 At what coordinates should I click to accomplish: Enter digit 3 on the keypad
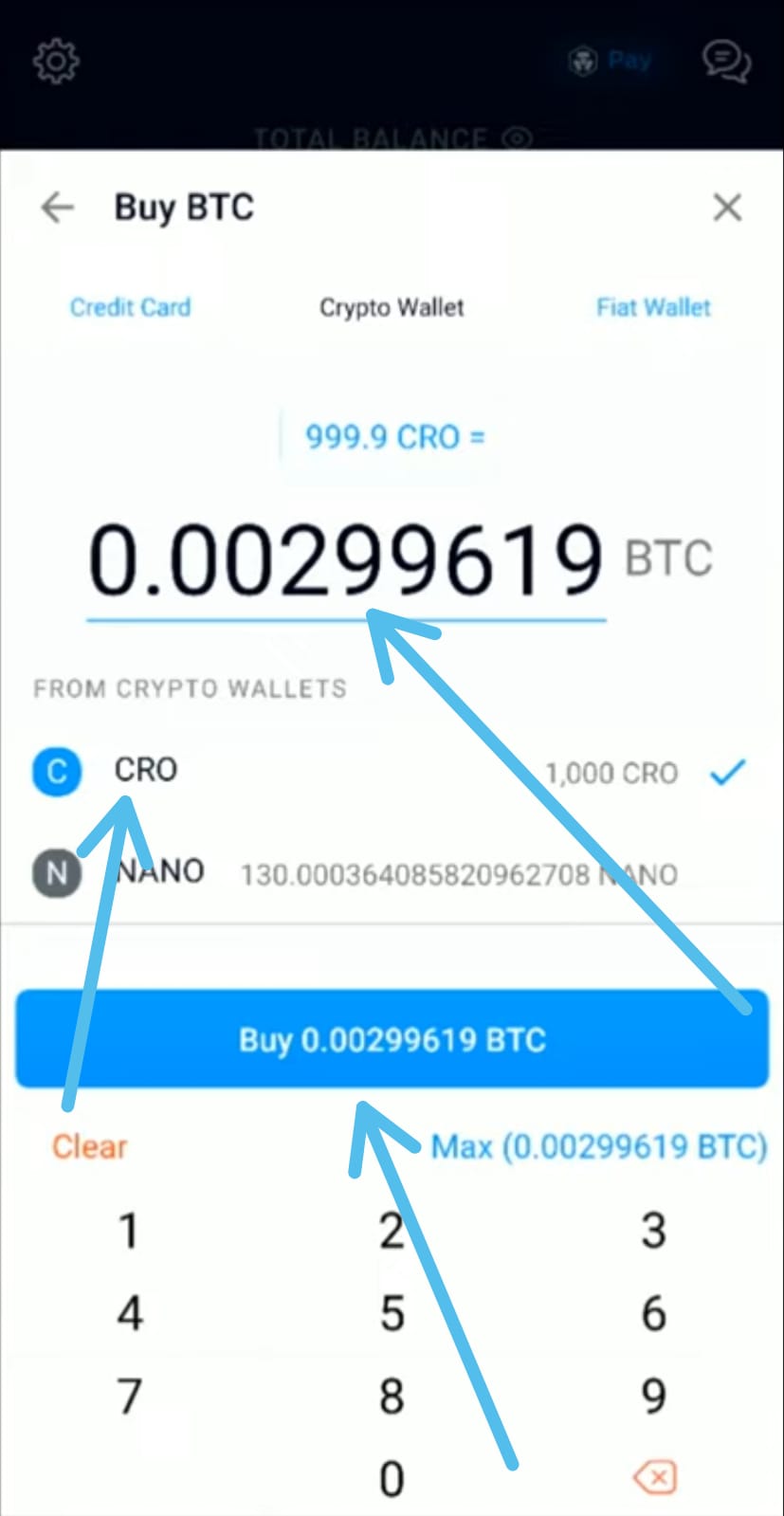point(654,1231)
